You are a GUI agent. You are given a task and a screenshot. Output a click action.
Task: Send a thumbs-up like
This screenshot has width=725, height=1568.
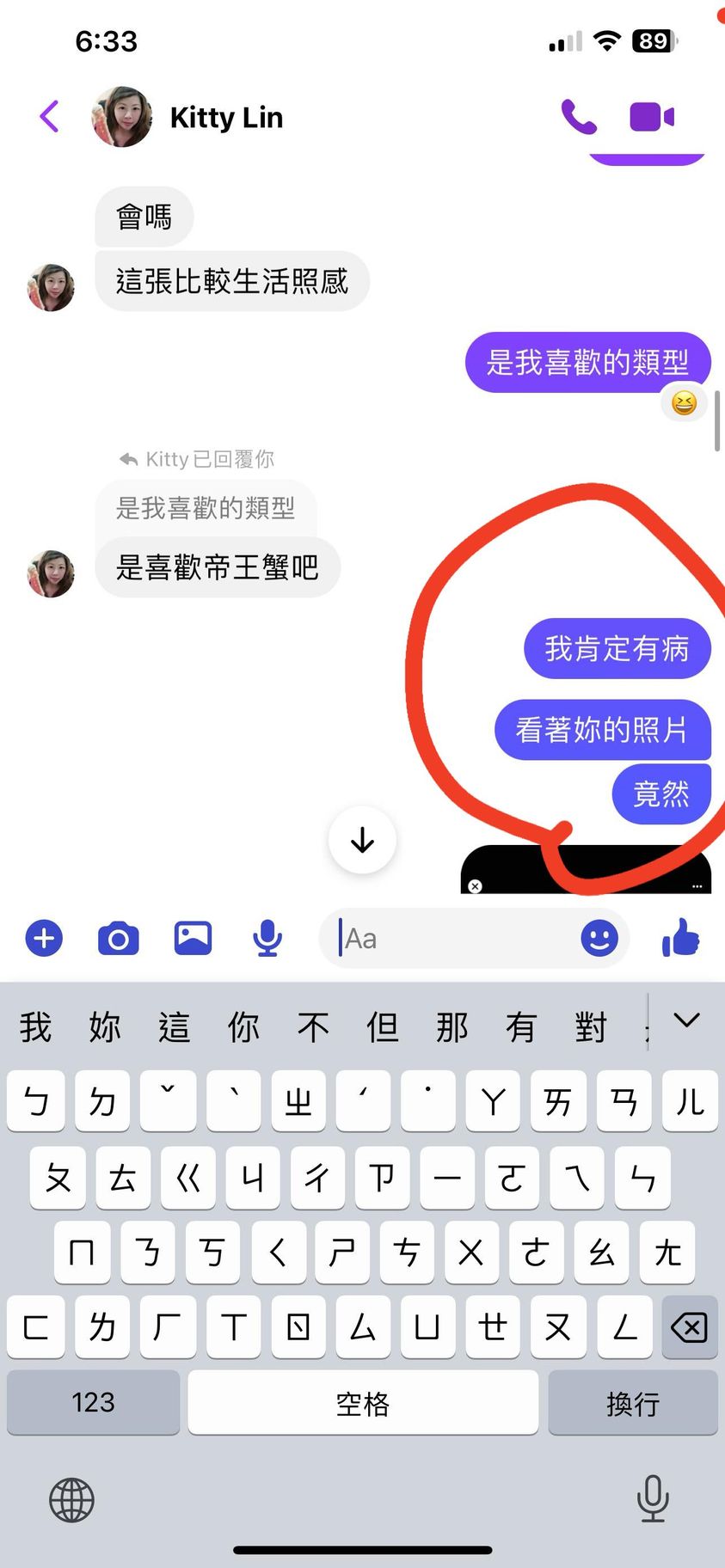680,938
